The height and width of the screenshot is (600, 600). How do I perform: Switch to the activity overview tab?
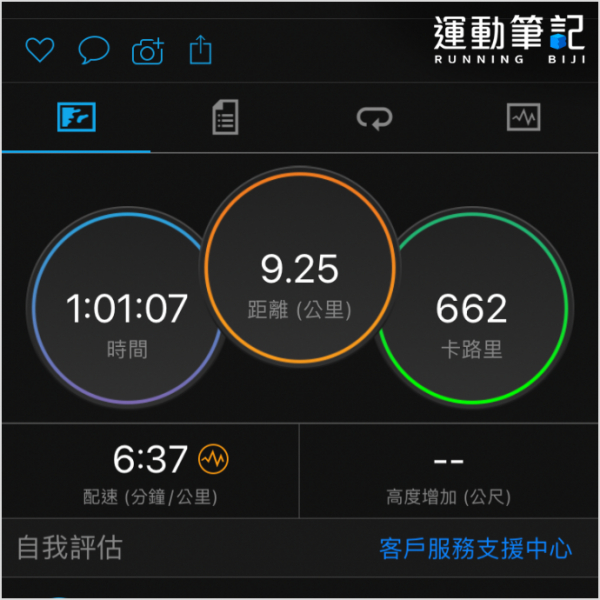(75, 118)
